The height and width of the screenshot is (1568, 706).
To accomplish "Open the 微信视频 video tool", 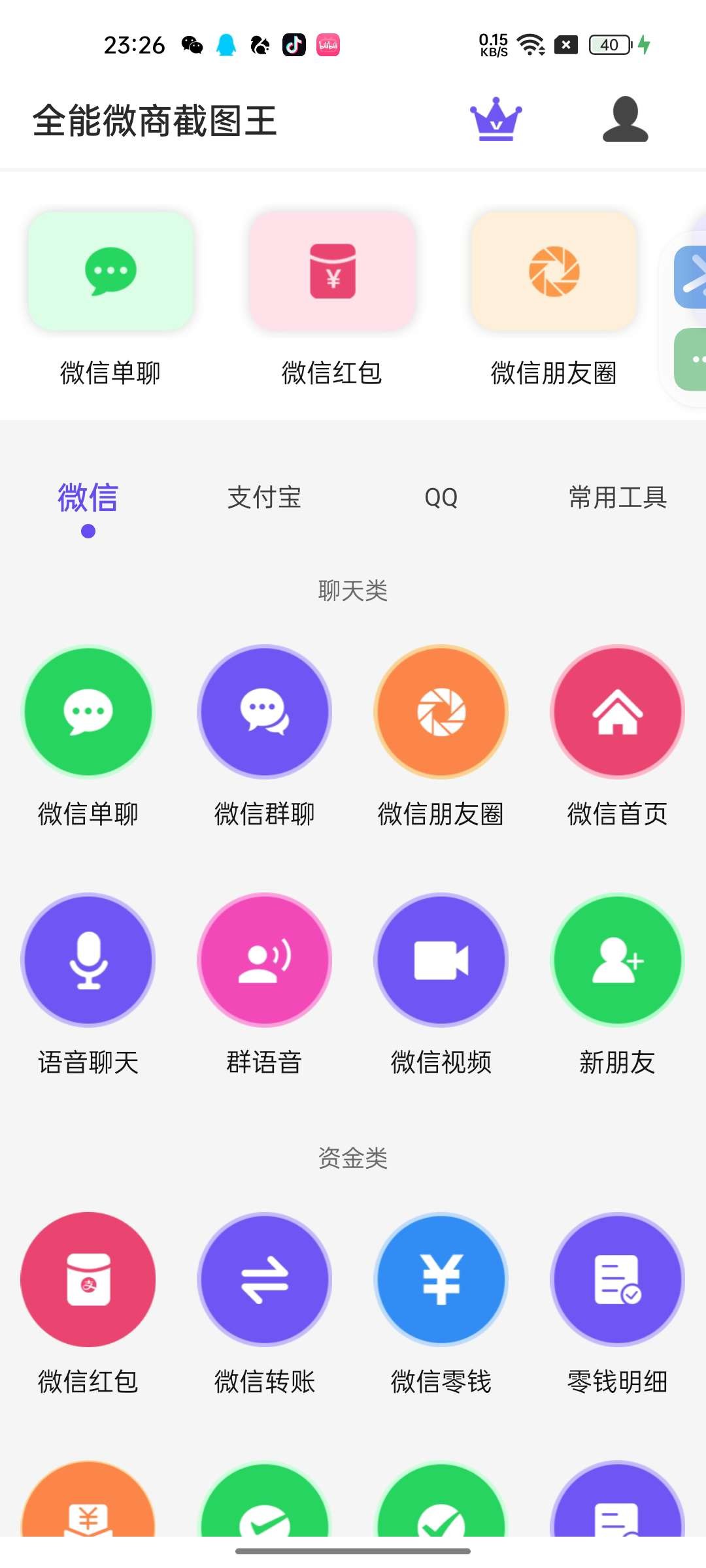I will click(x=441, y=960).
